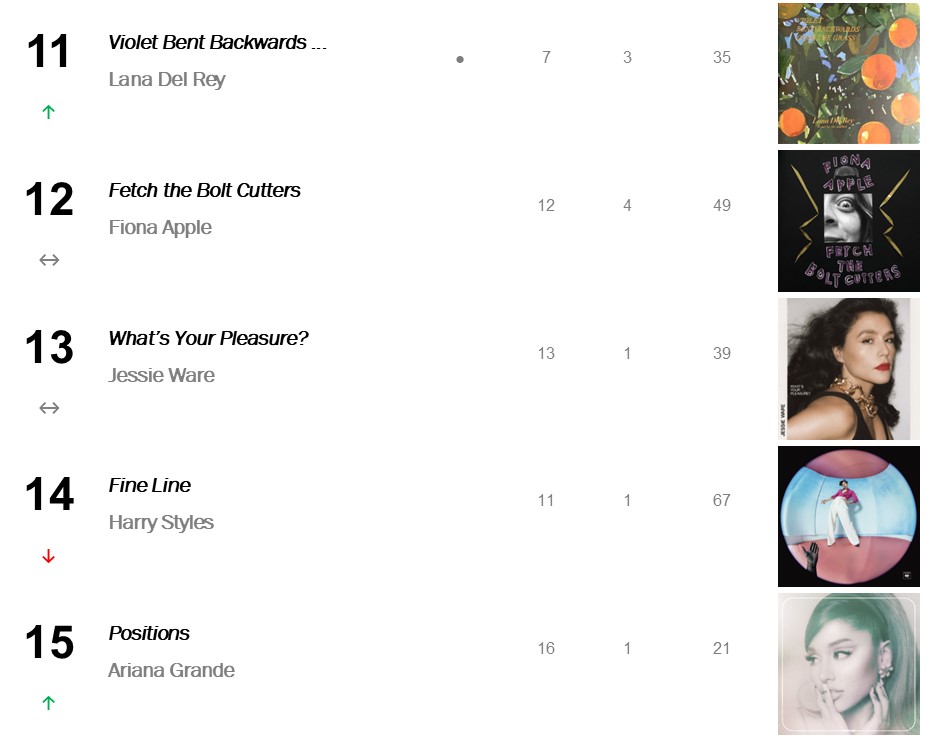Viewport: 926px width, 738px height.
Task: Tap the Positions album cover
Action: click(x=848, y=664)
